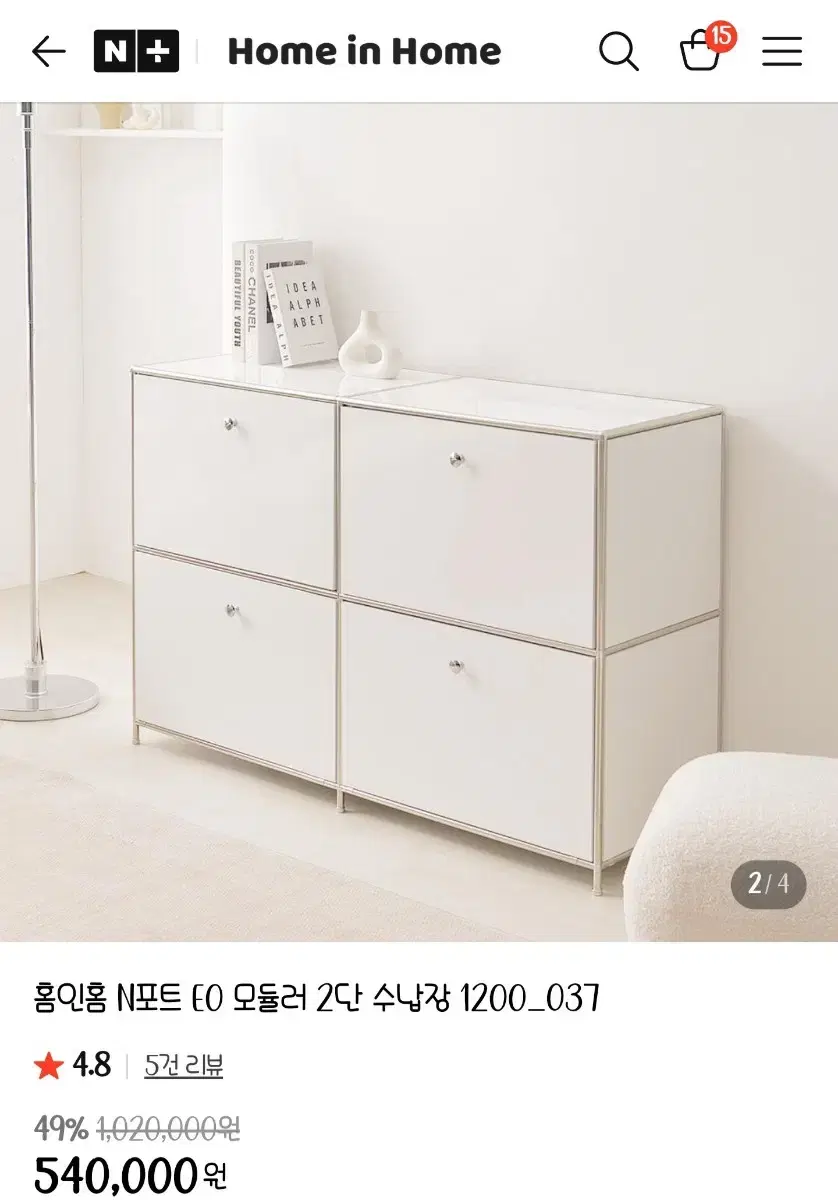Viewport: 838px width, 1200px height.
Task: Tap the red star rating icon
Action: tap(47, 1067)
